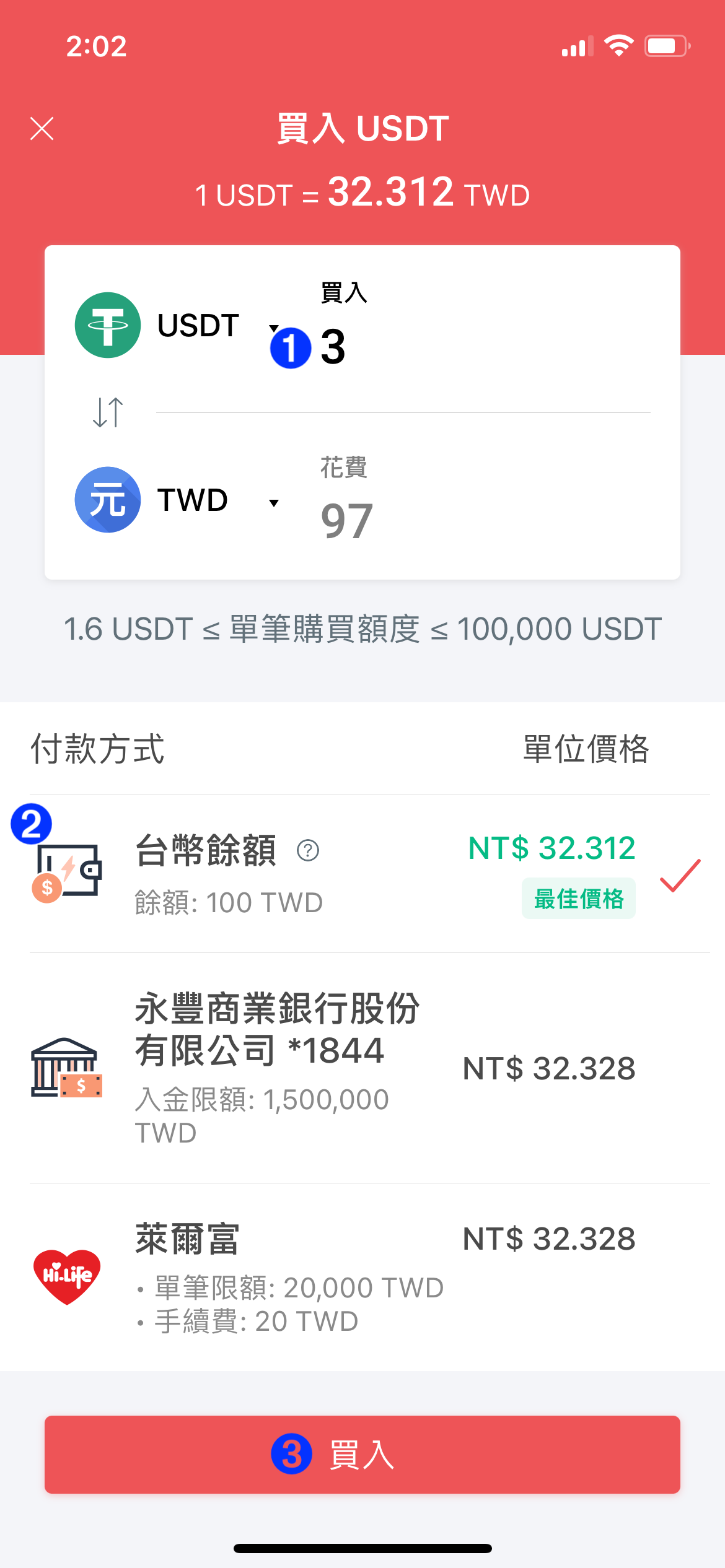Tap the red 買入 button
This screenshot has width=725, height=1568.
[x=362, y=1454]
